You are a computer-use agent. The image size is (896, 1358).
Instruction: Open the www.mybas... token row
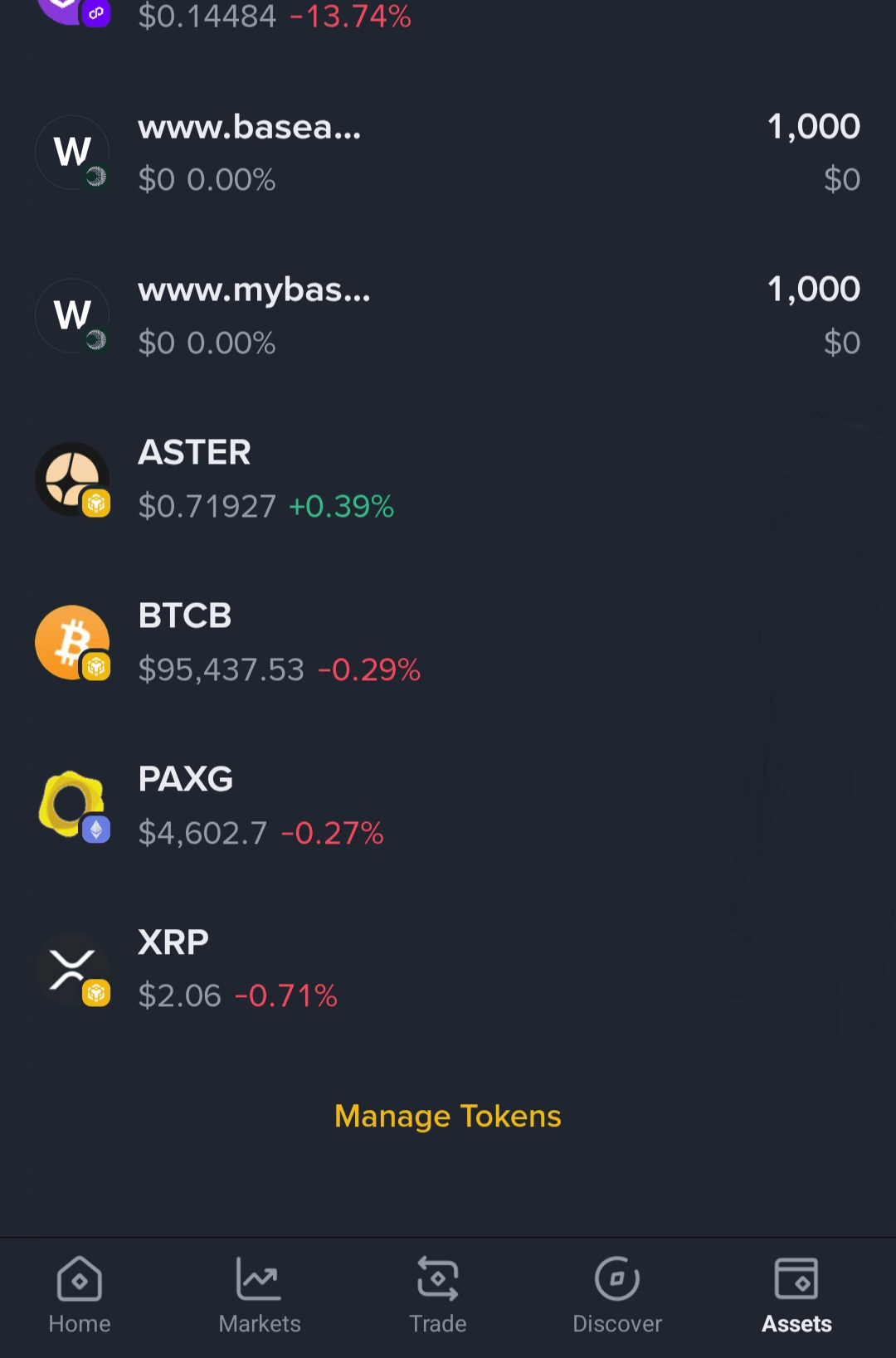pyautogui.click(x=448, y=316)
